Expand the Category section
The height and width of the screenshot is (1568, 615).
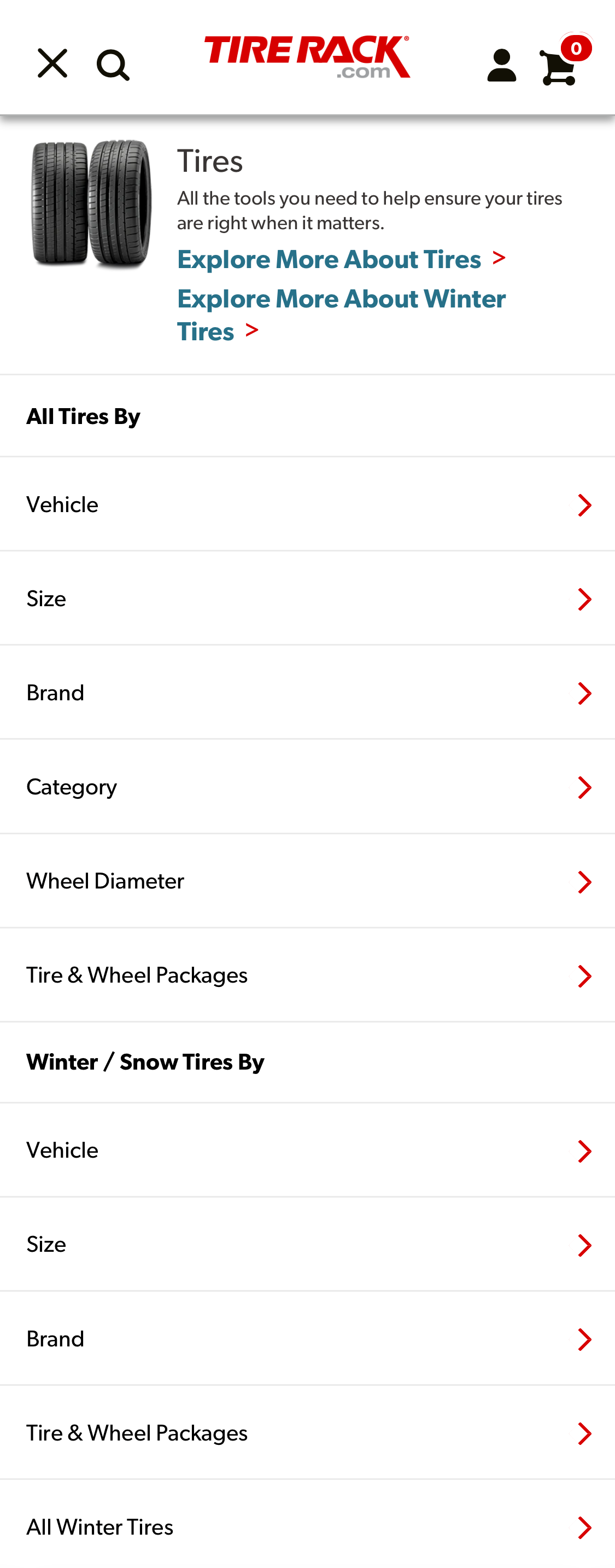(307, 787)
